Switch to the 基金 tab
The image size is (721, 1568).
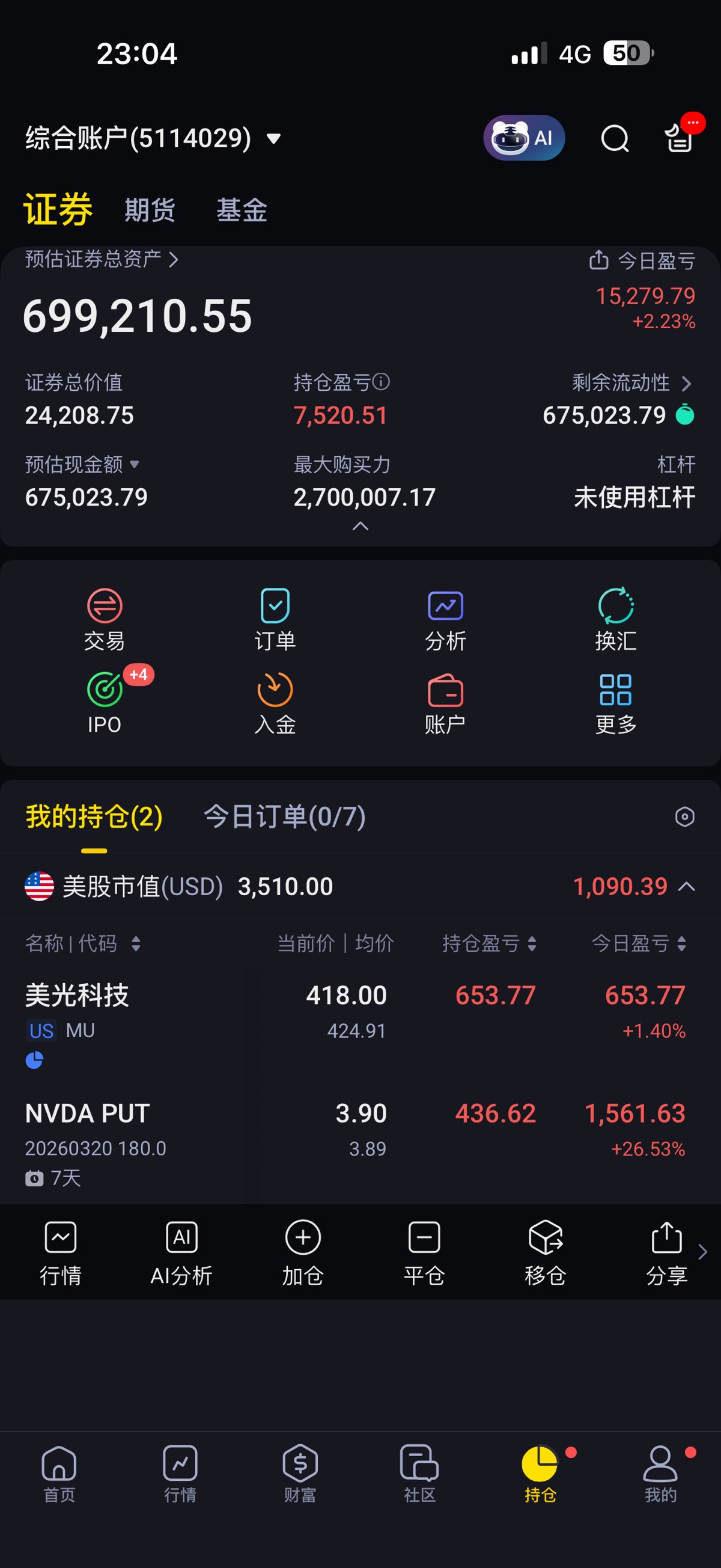pyautogui.click(x=242, y=210)
